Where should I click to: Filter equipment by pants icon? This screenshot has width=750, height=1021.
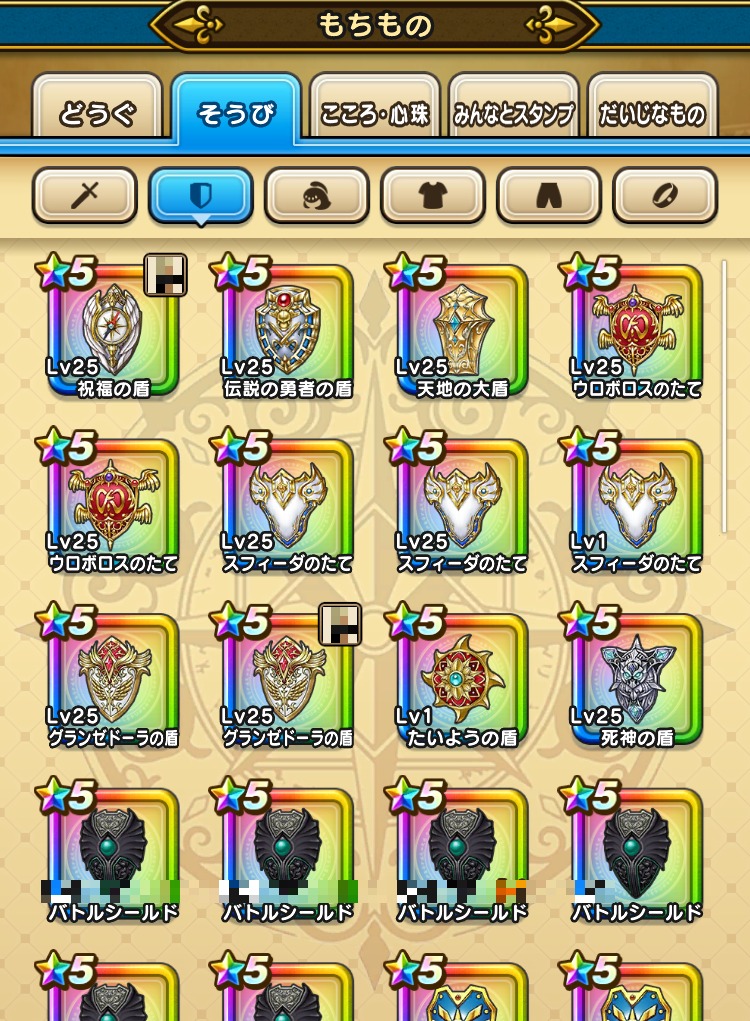click(549, 195)
